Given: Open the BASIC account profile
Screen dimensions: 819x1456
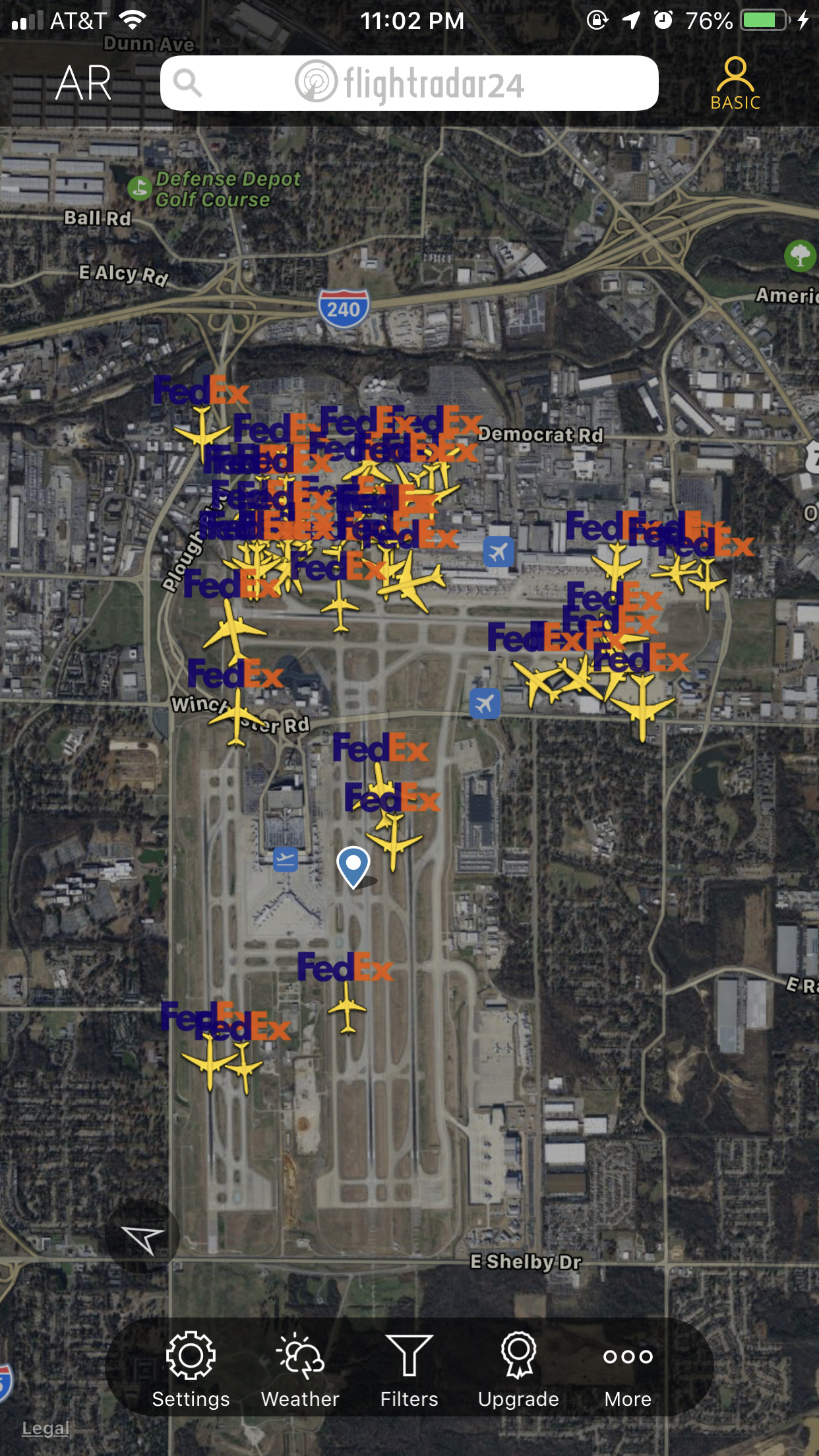Looking at the screenshot, I should [x=735, y=84].
